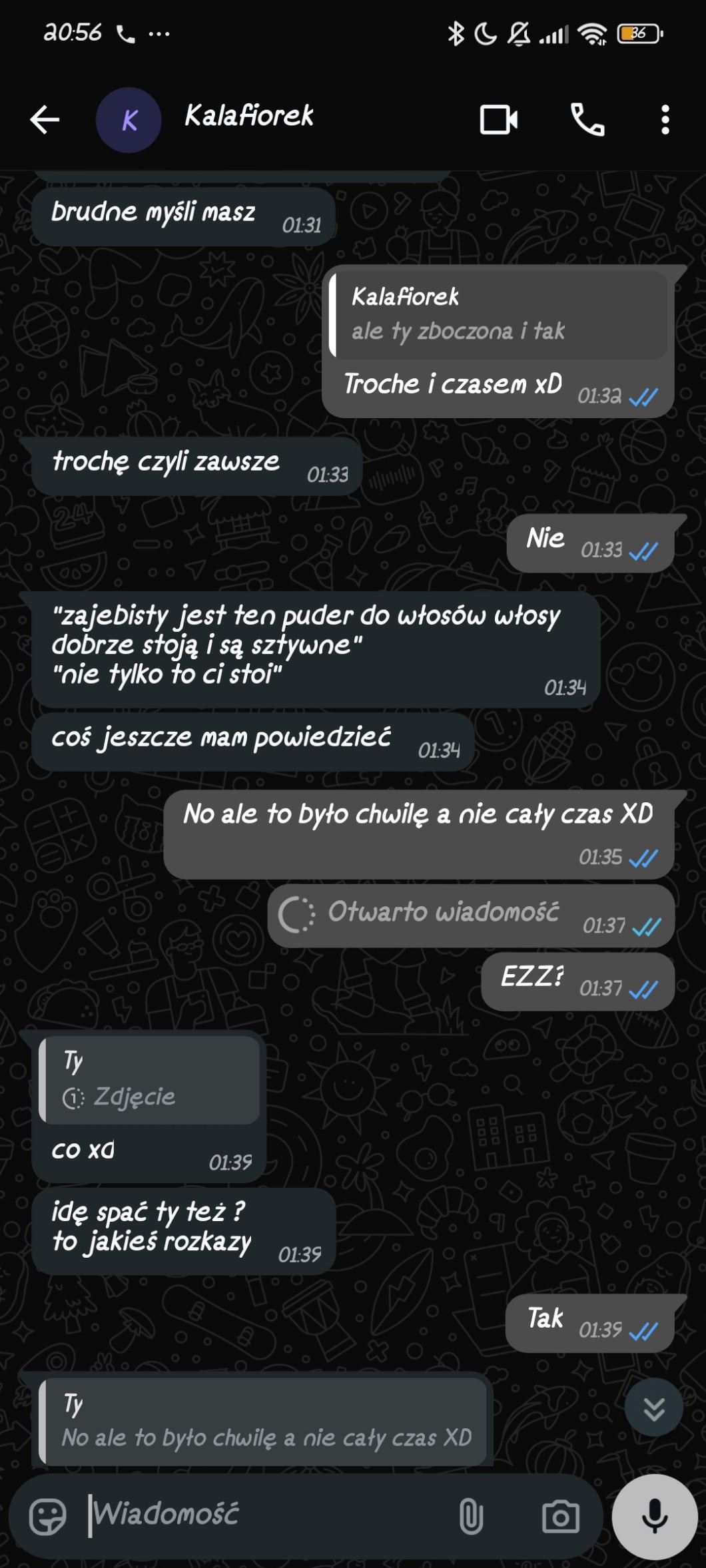
Task: Open the emoji and sticker picker
Action: click(48, 1517)
